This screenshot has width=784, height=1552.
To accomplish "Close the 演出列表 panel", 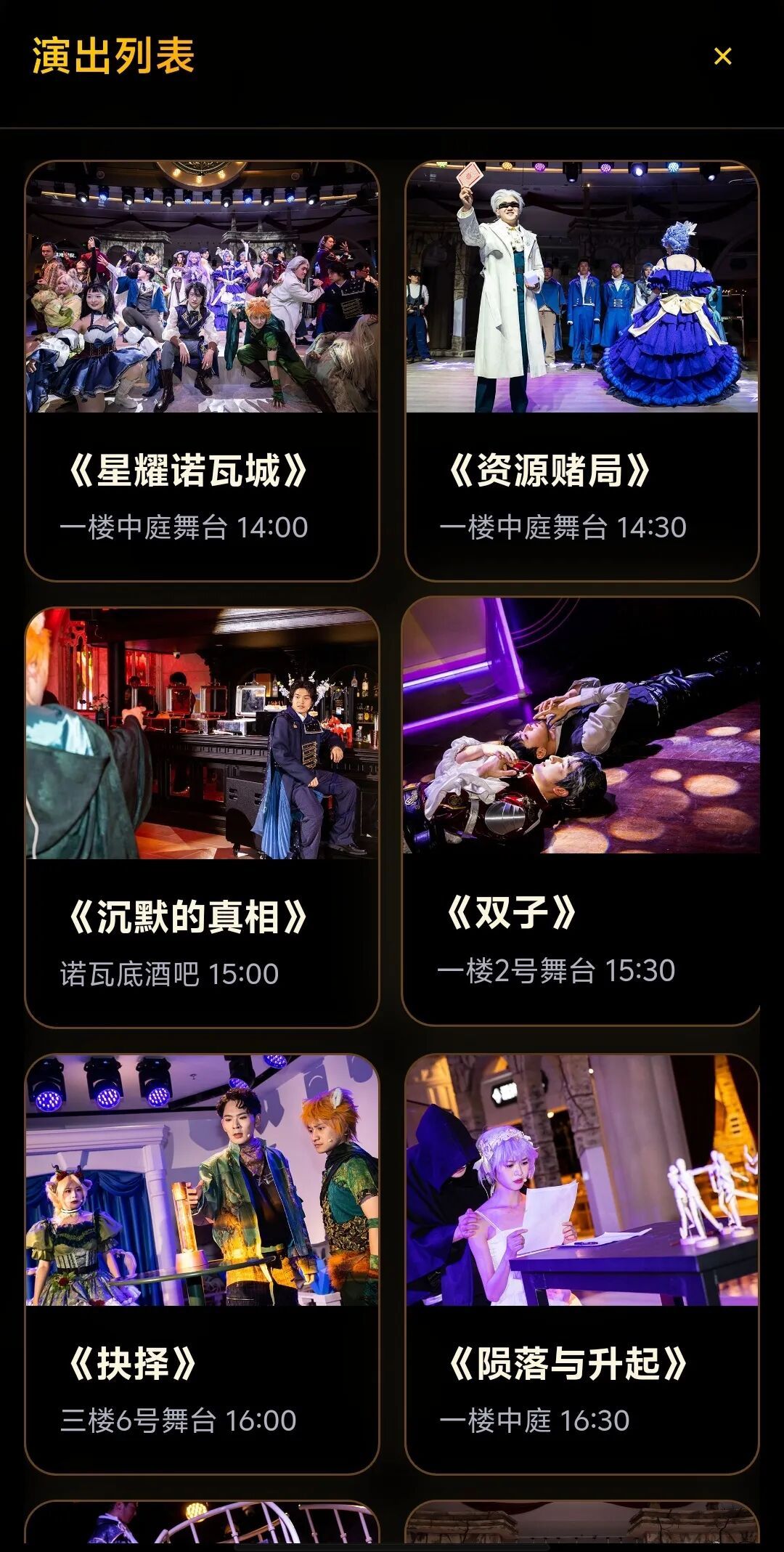I will pyautogui.click(x=722, y=56).
